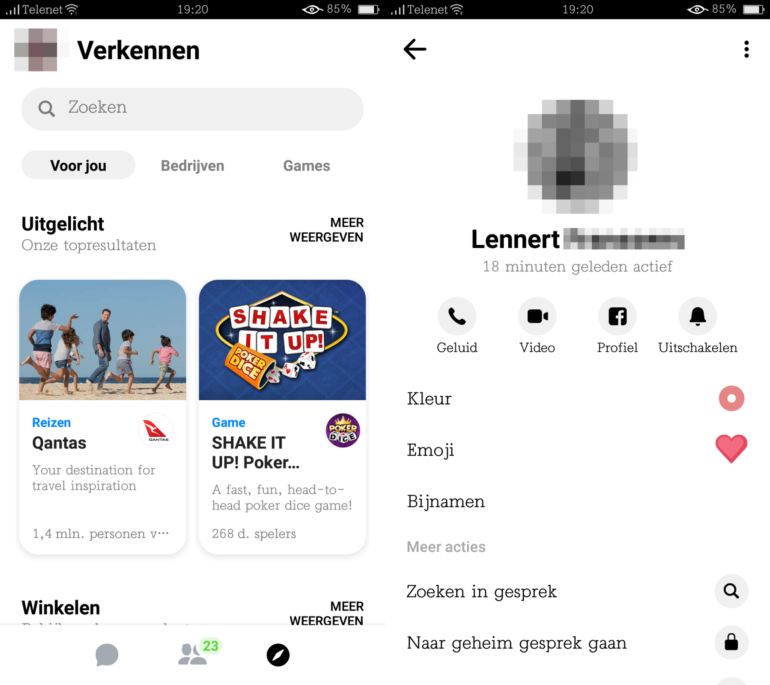Image resolution: width=770 pixels, height=685 pixels.
Task: Open the SHAKE IT UP! Poker game card
Action: 282,416
